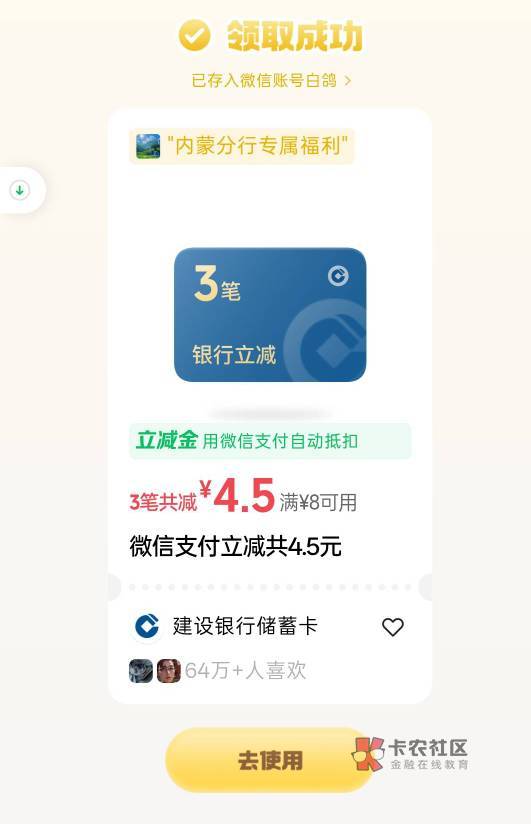The image size is (531, 824).
Task: Tap the green download arrow side tab
Action: (20, 190)
